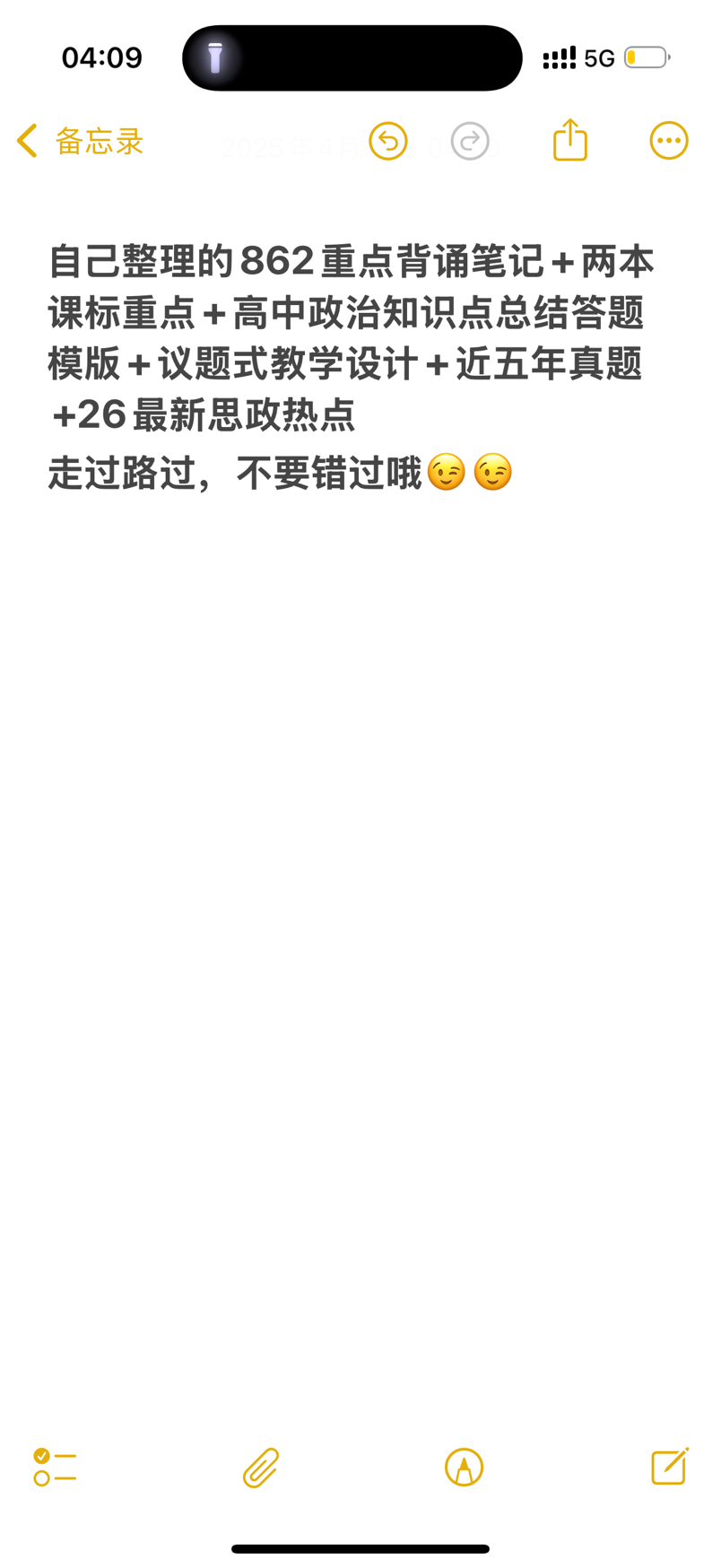The image size is (721, 1568).
Task: Compose a new note
Action: point(670,1467)
